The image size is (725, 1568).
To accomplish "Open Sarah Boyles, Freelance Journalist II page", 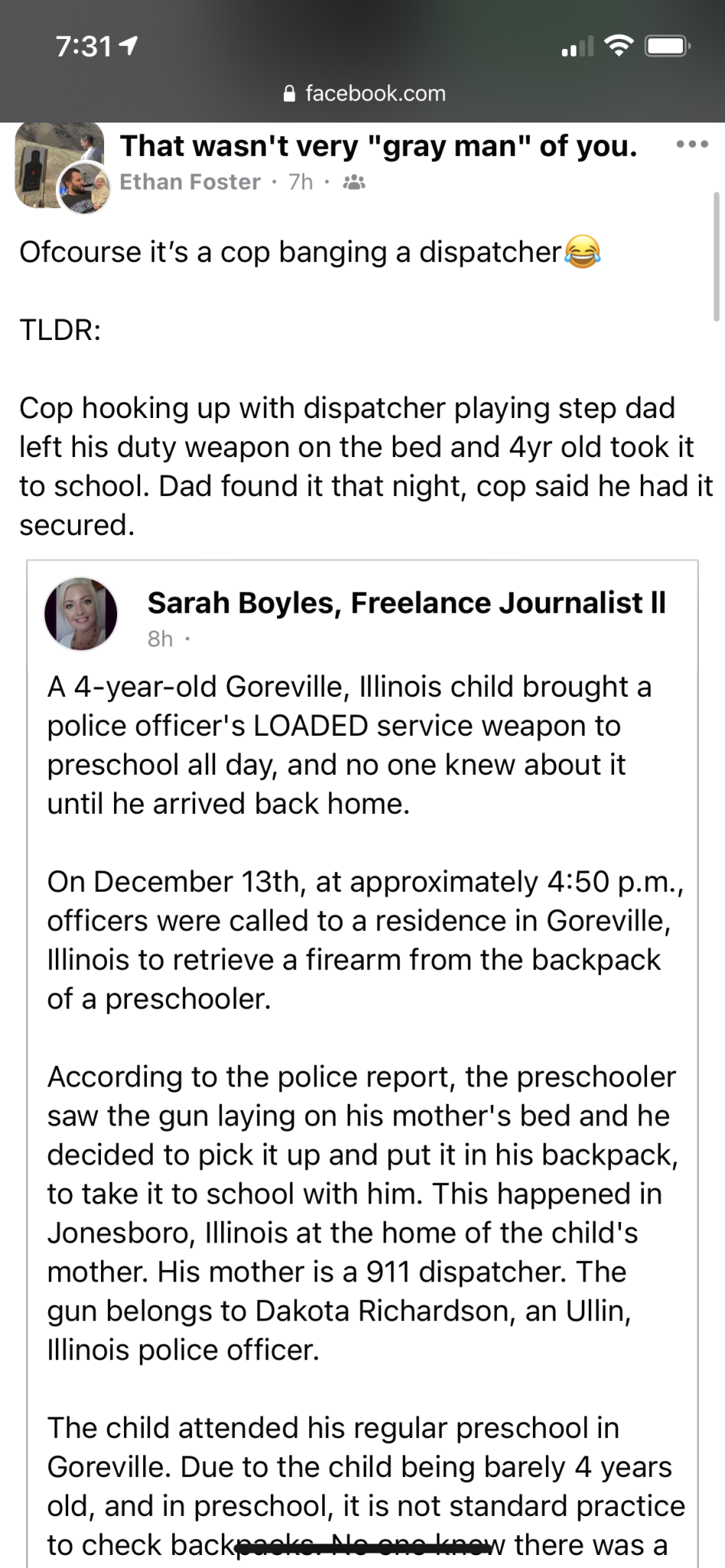I will click(406, 603).
